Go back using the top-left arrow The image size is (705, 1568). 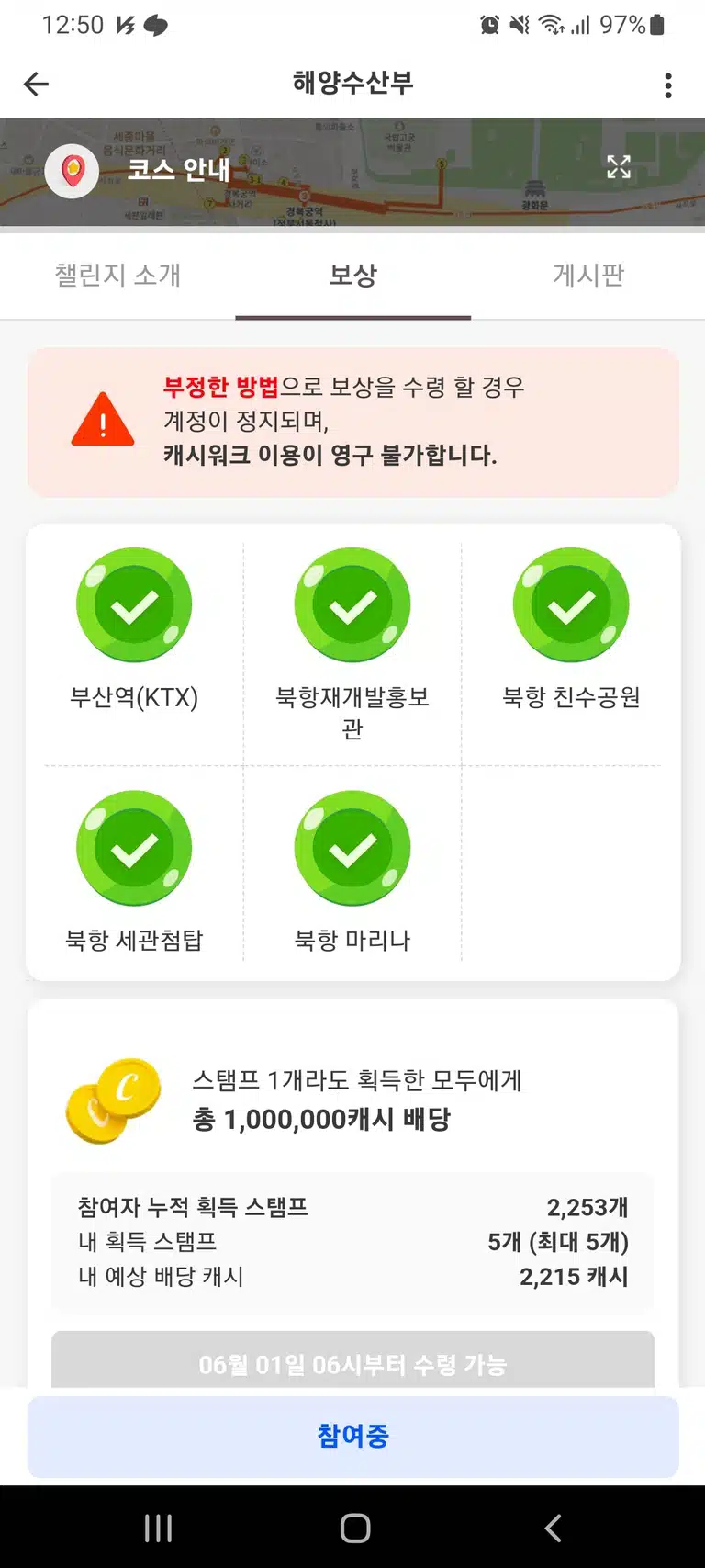click(x=36, y=85)
